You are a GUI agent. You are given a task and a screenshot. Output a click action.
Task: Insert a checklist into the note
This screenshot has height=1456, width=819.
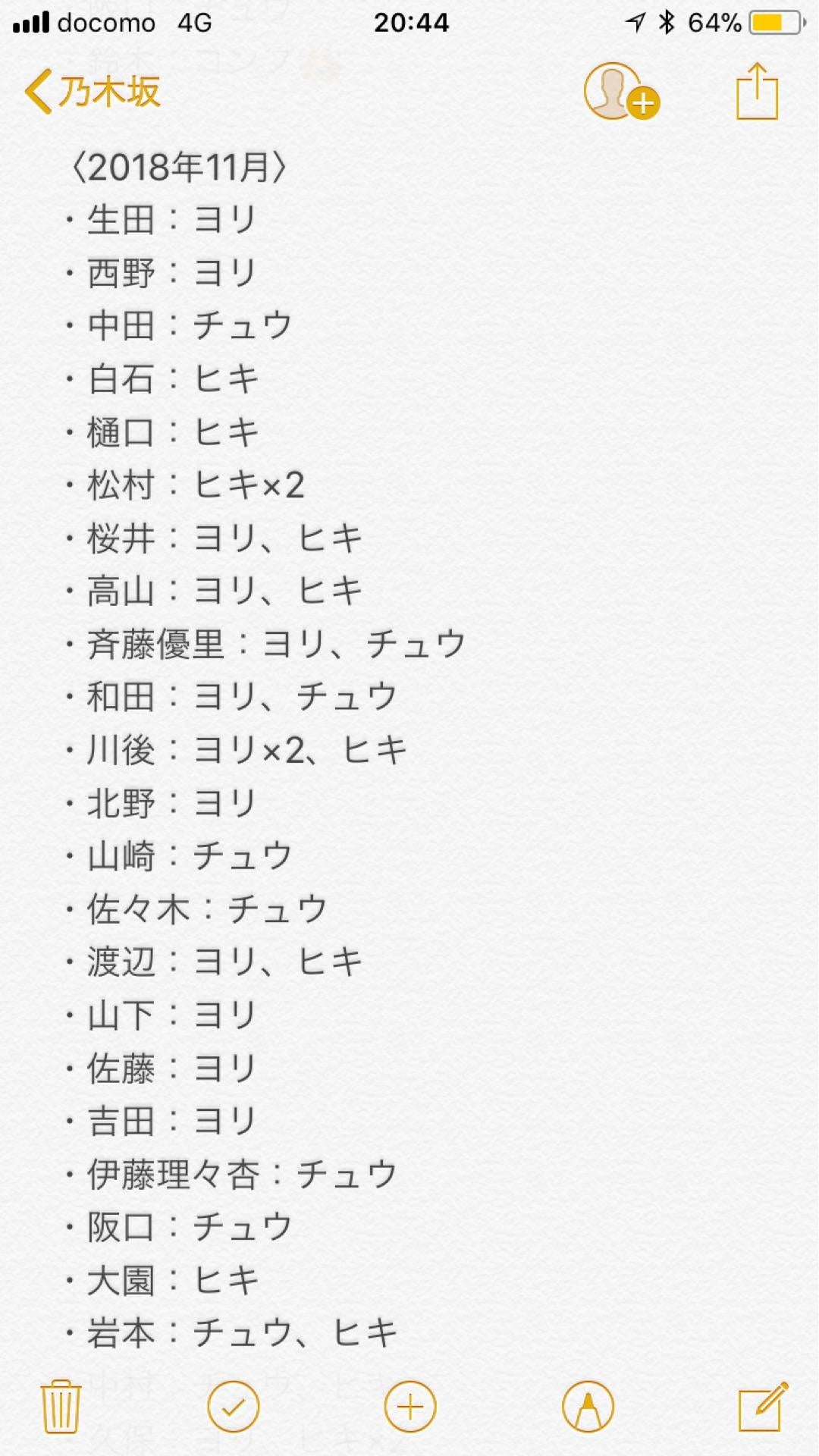click(233, 1407)
